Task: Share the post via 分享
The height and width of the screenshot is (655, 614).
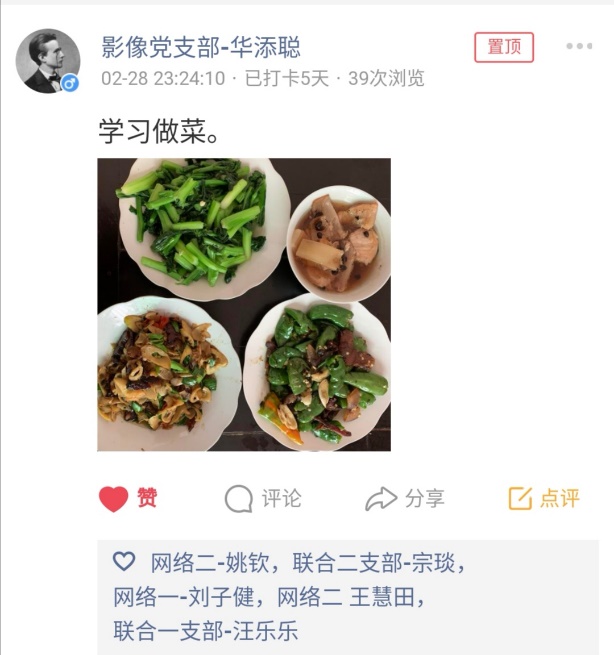Action: [405, 498]
